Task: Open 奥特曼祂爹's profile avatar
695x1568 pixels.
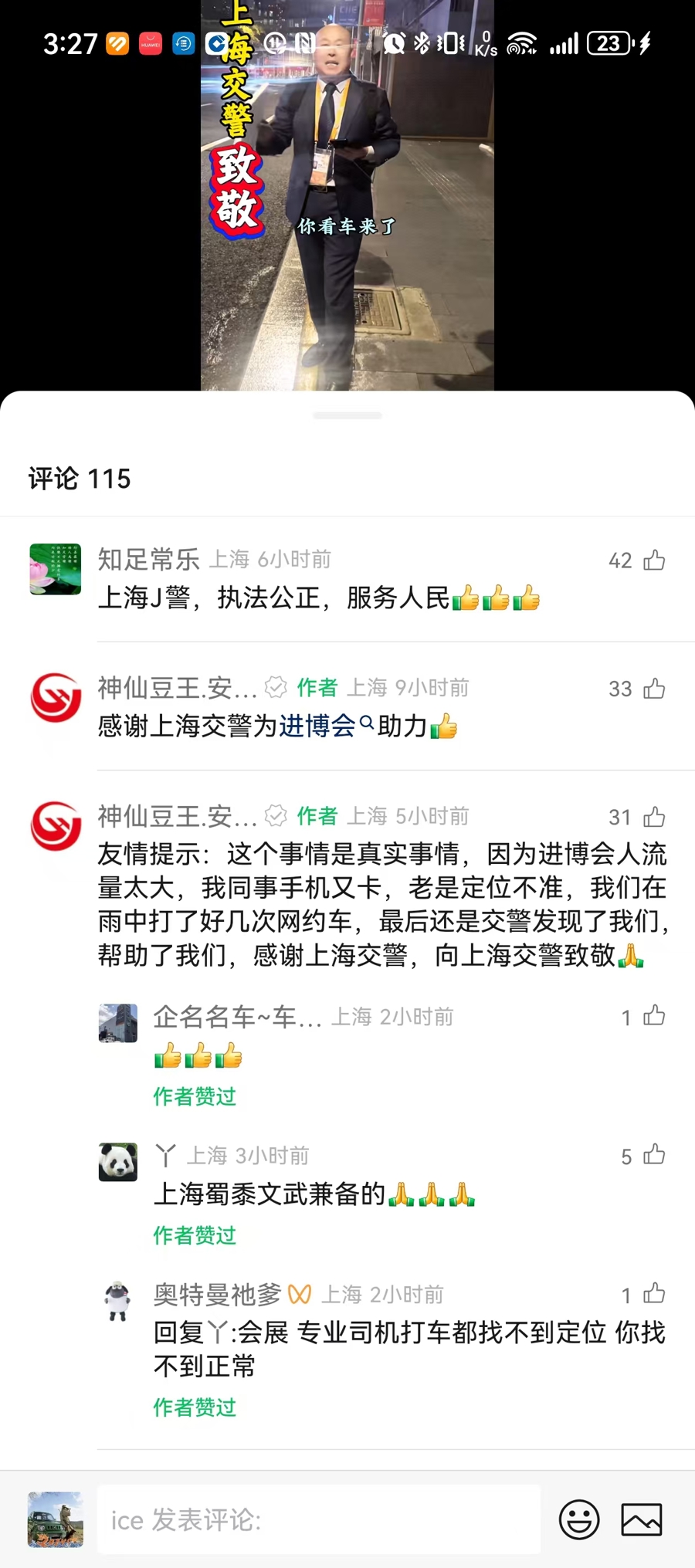Action: tap(118, 1301)
